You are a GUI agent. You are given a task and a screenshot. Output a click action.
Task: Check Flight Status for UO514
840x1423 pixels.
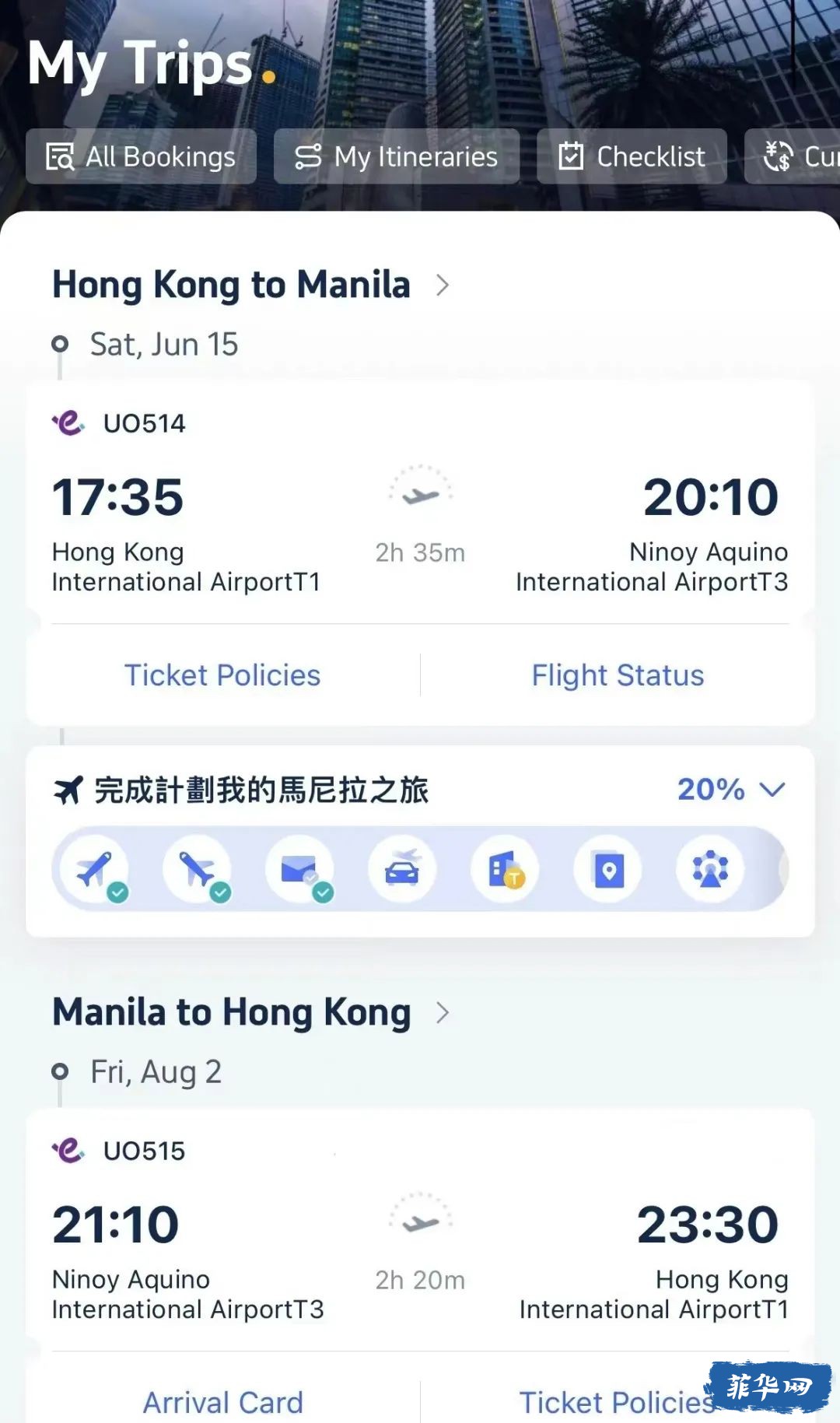pos(618,675)
